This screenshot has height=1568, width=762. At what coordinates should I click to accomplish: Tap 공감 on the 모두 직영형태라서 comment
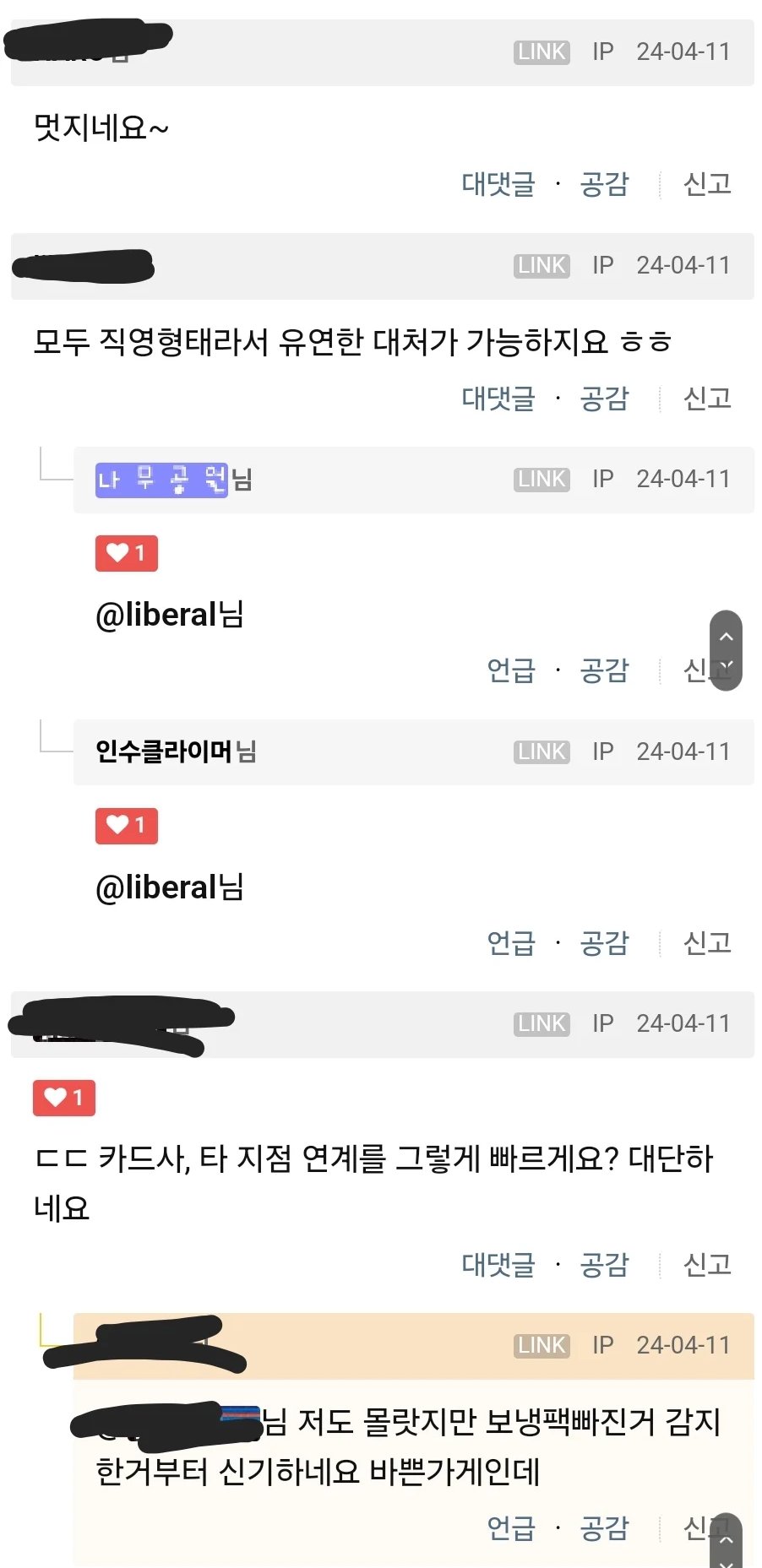click(604, 398)
